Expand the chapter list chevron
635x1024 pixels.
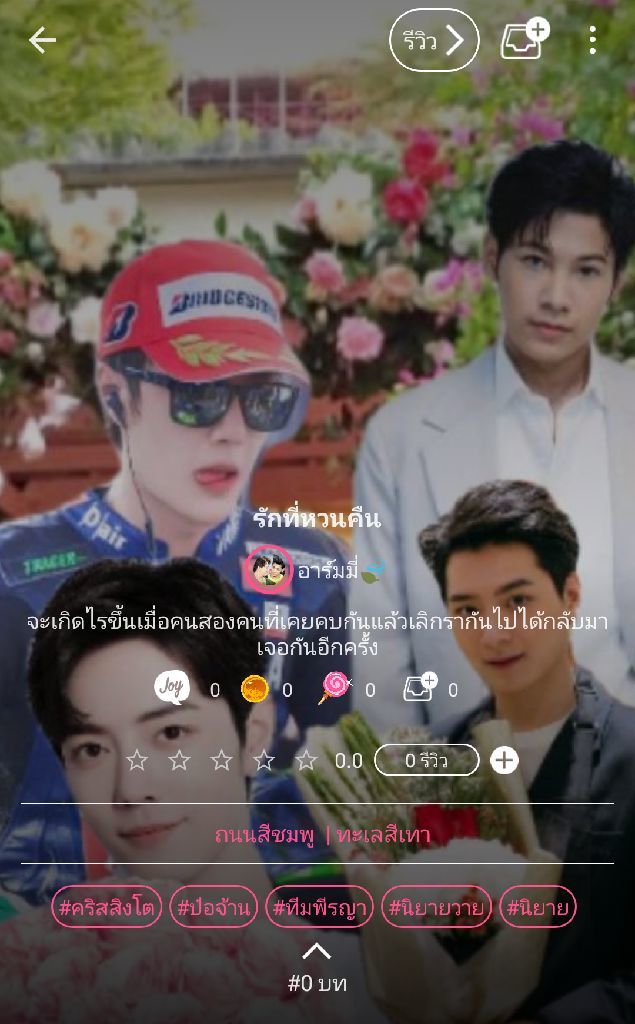click(x=317, y=950)
